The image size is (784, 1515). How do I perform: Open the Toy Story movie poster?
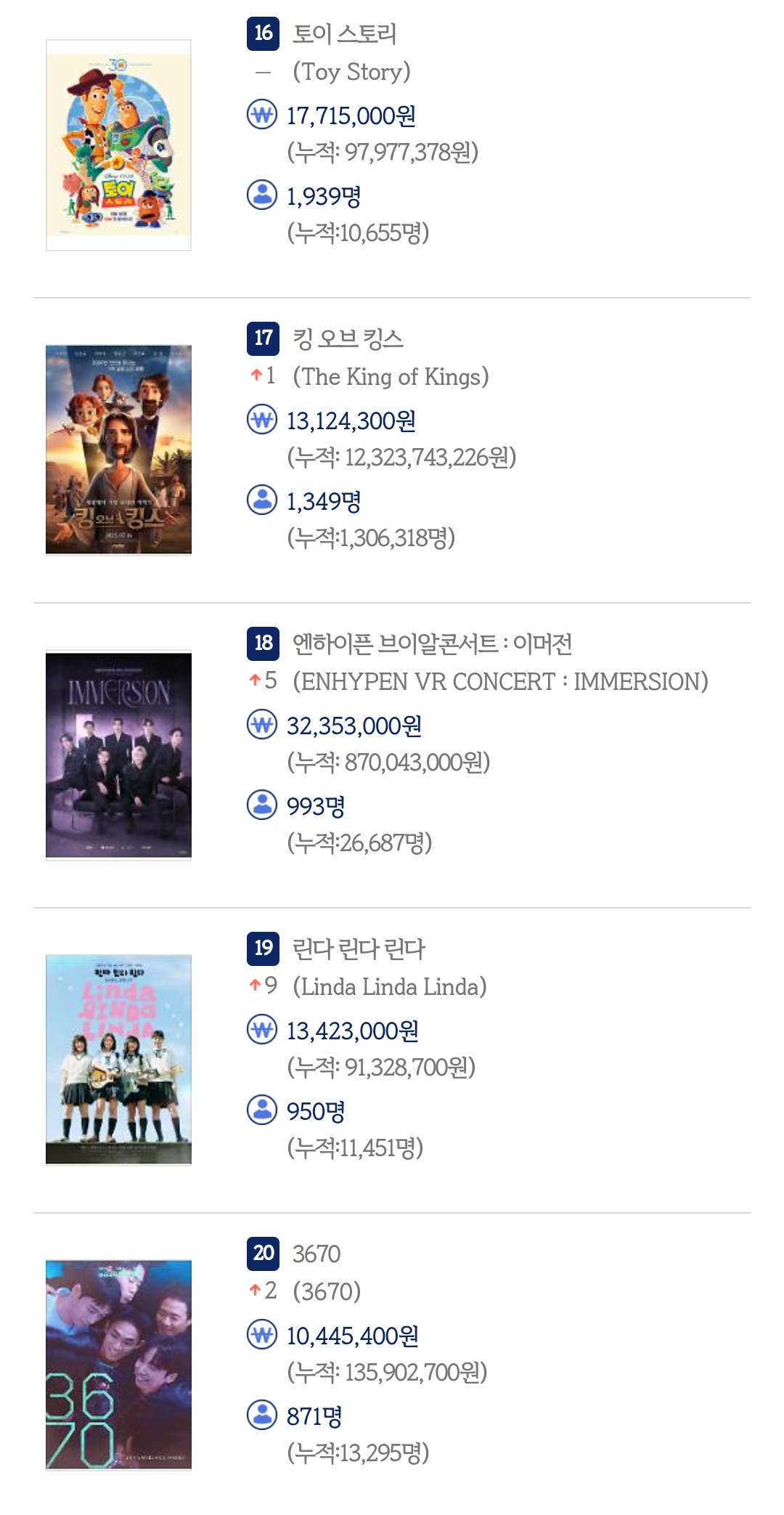pos(118,145)
